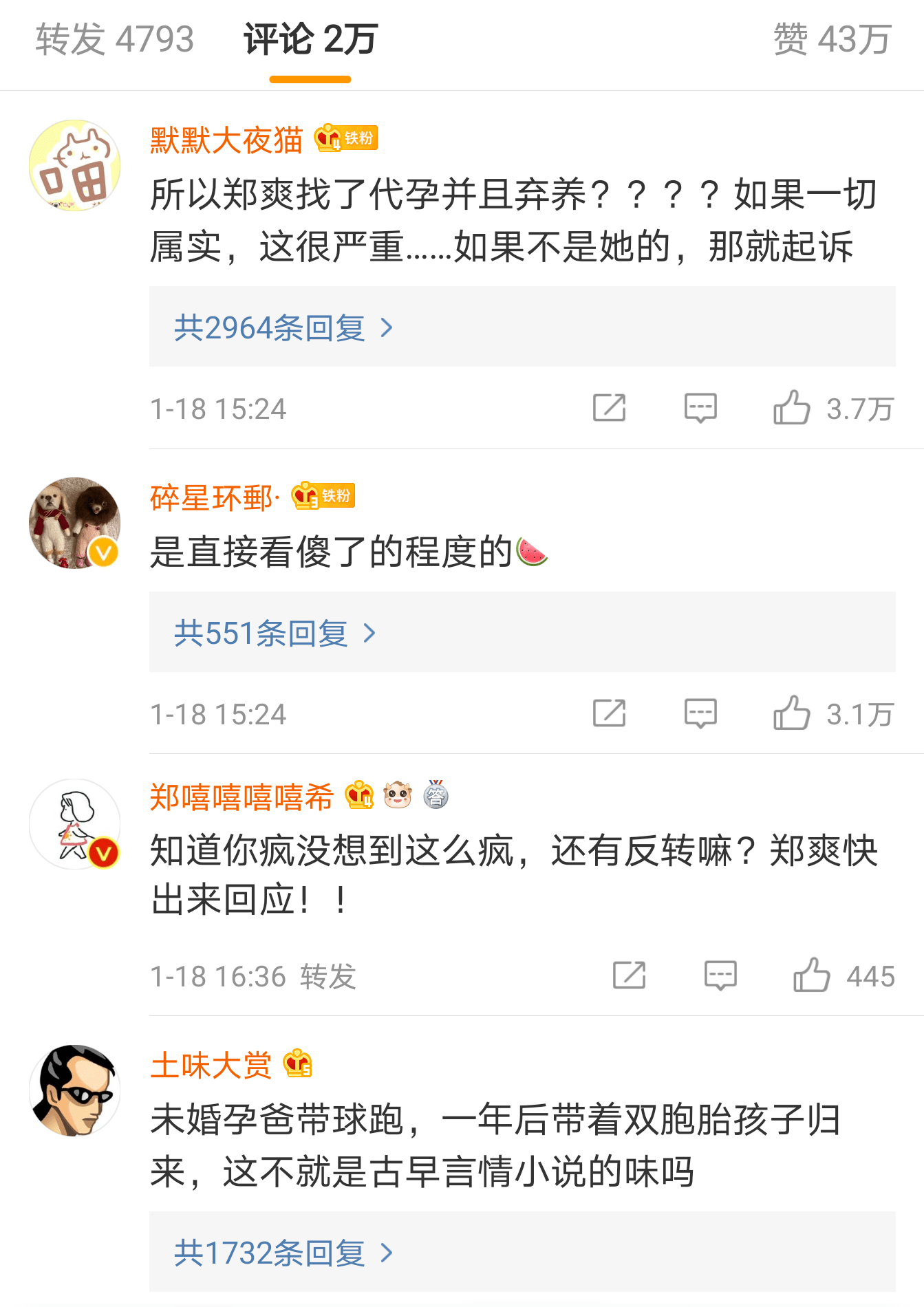Switch to the 转发 4793 tab
The image size is (924, 1307).
[x=115, y=40]
